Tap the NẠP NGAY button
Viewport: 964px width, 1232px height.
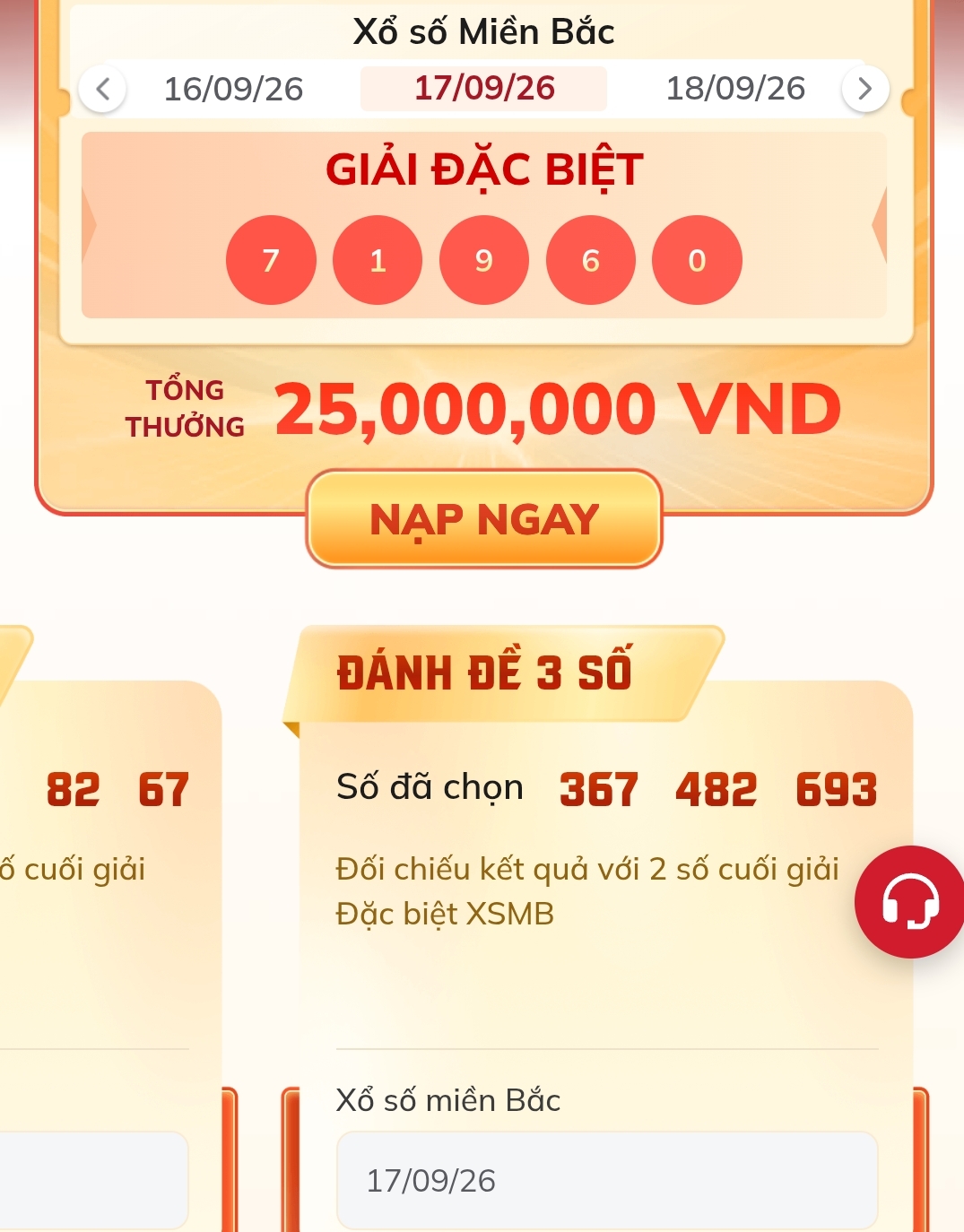coord(484,519)
